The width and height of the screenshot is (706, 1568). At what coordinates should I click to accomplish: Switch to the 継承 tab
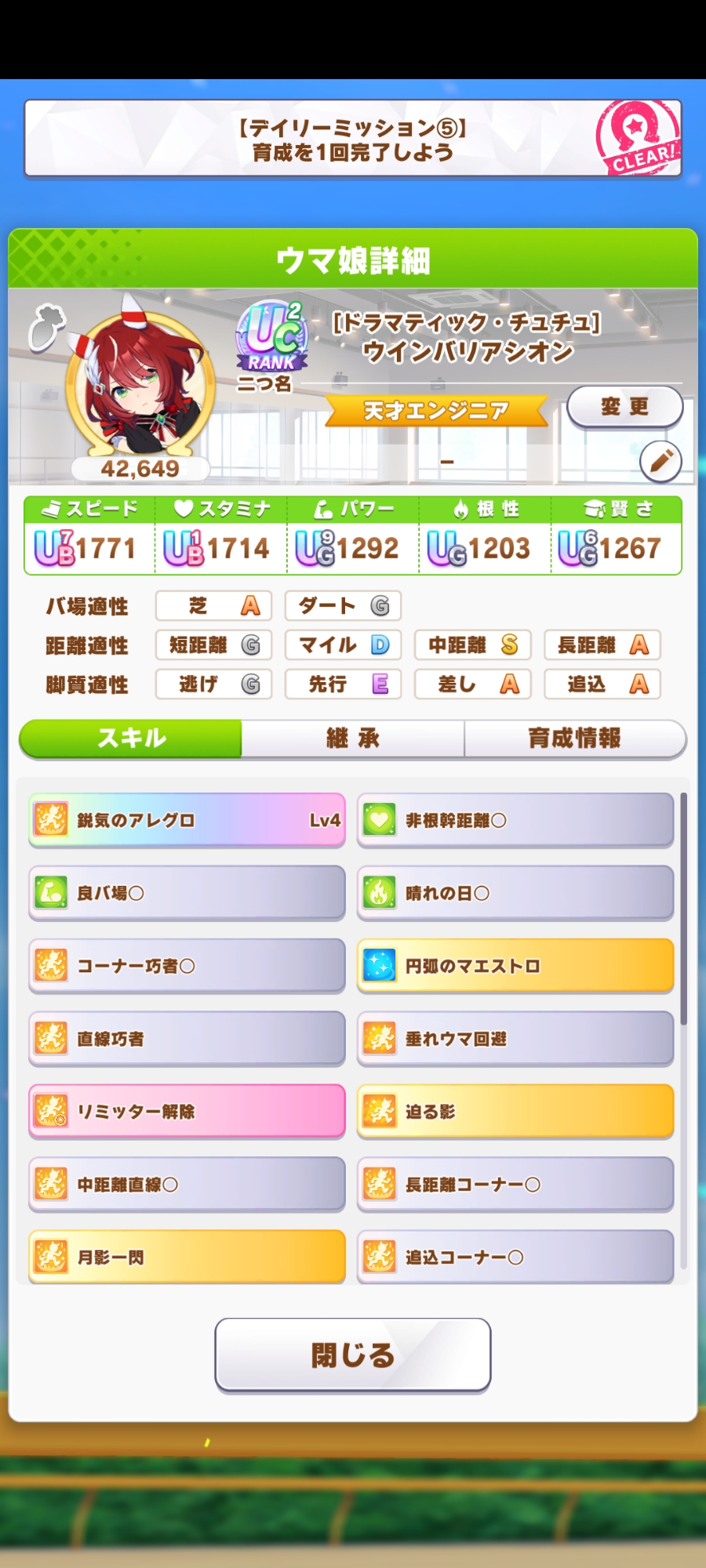(353, 738)
